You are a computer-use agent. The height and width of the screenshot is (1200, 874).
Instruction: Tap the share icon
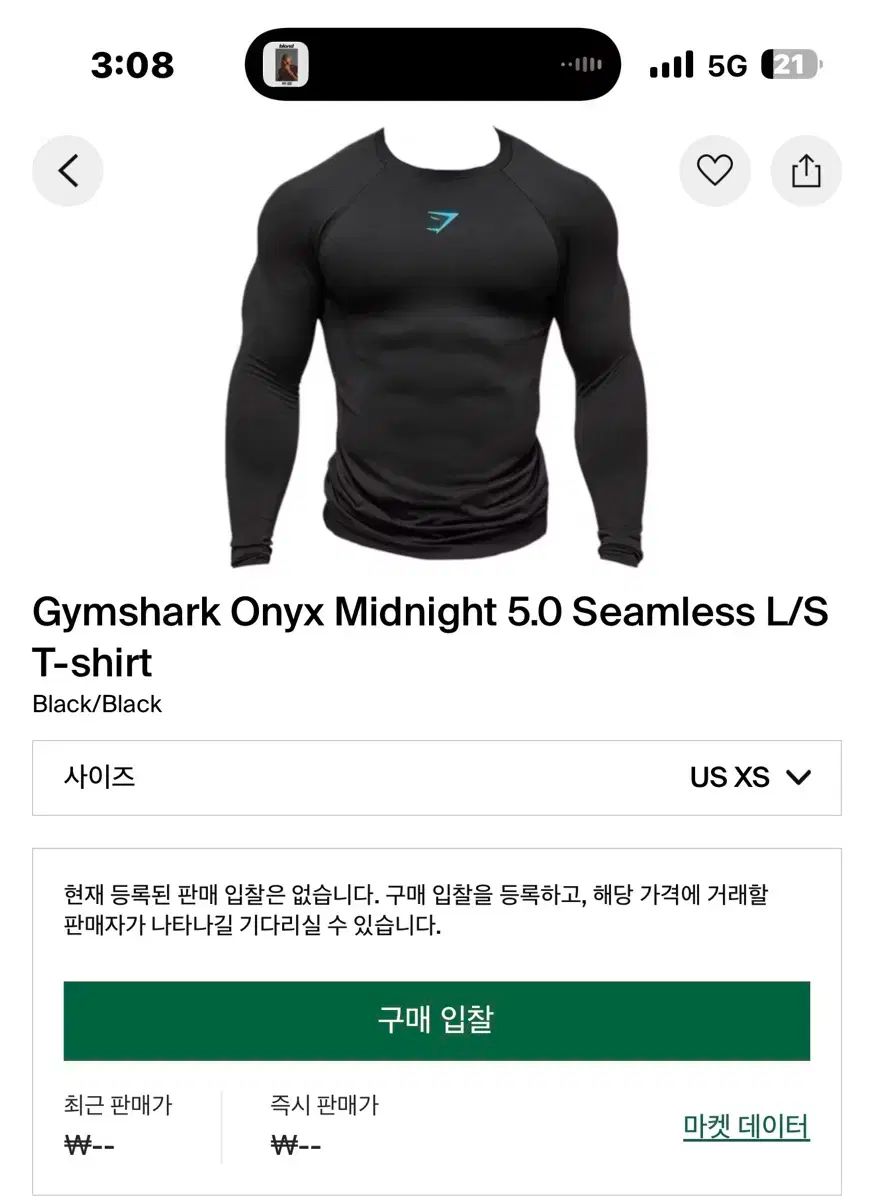pyautogui.click(x=806, y=170)
